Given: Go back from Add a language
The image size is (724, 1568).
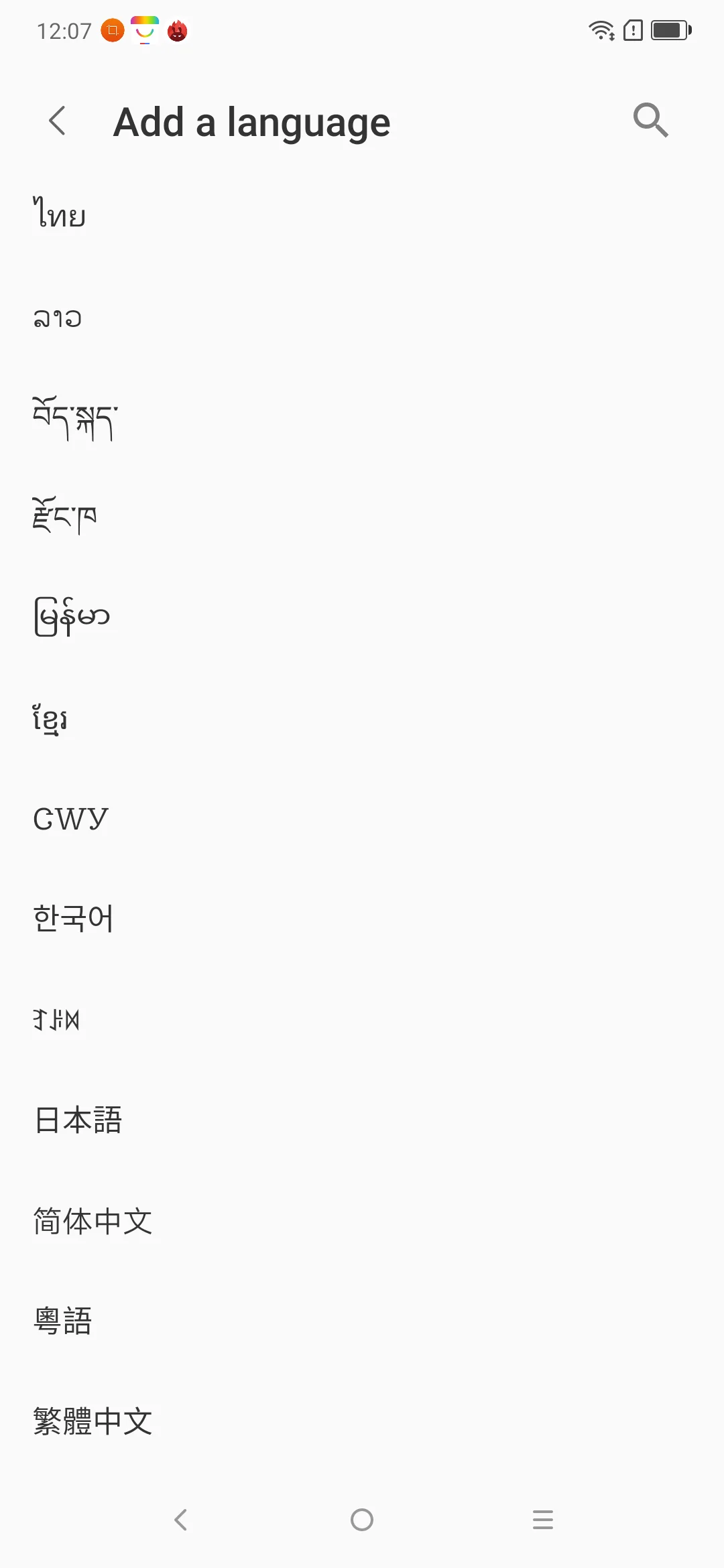Looking at the screenshot, I should pos(58,121).
